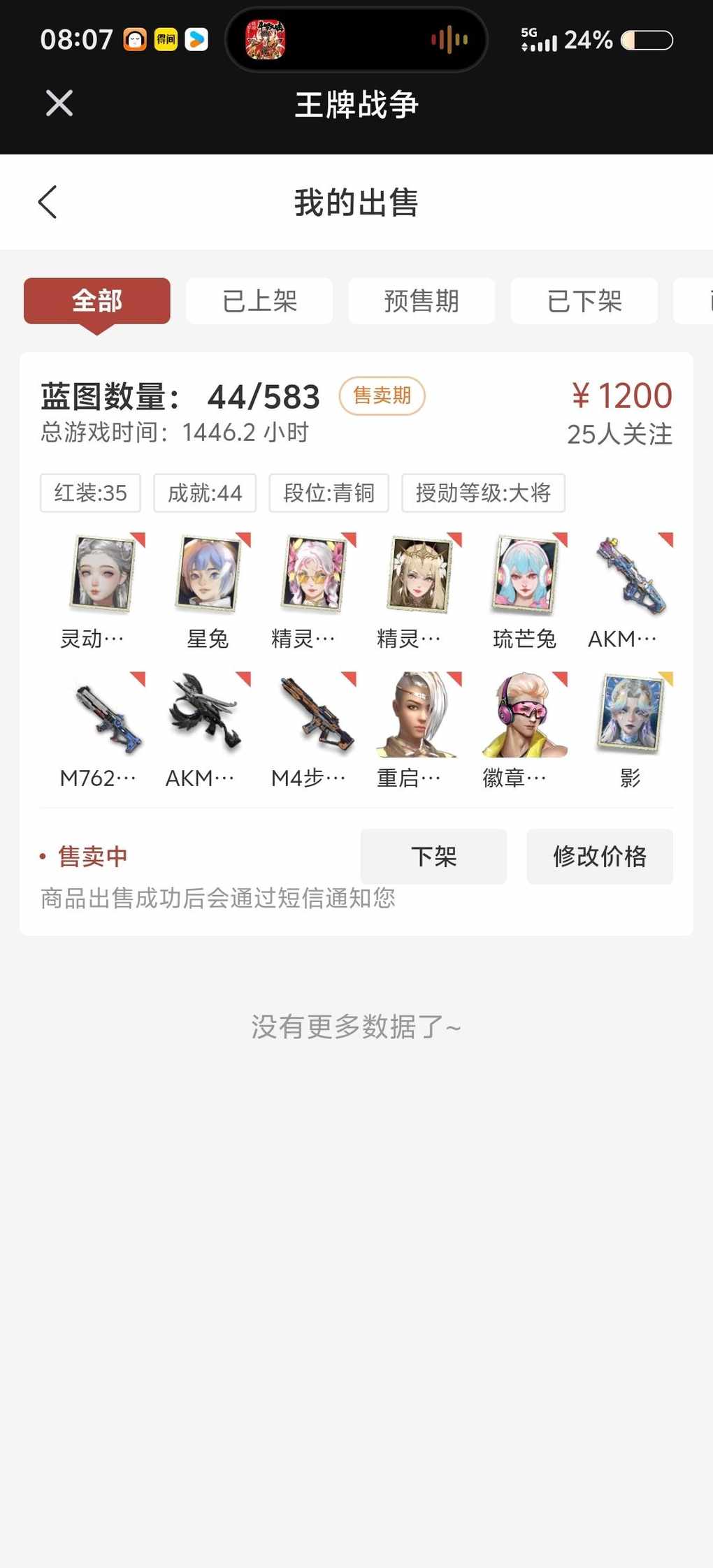Screen dimensions: 713x1568
Task: Tap 修改价格 to change the price
Action: 600,856
